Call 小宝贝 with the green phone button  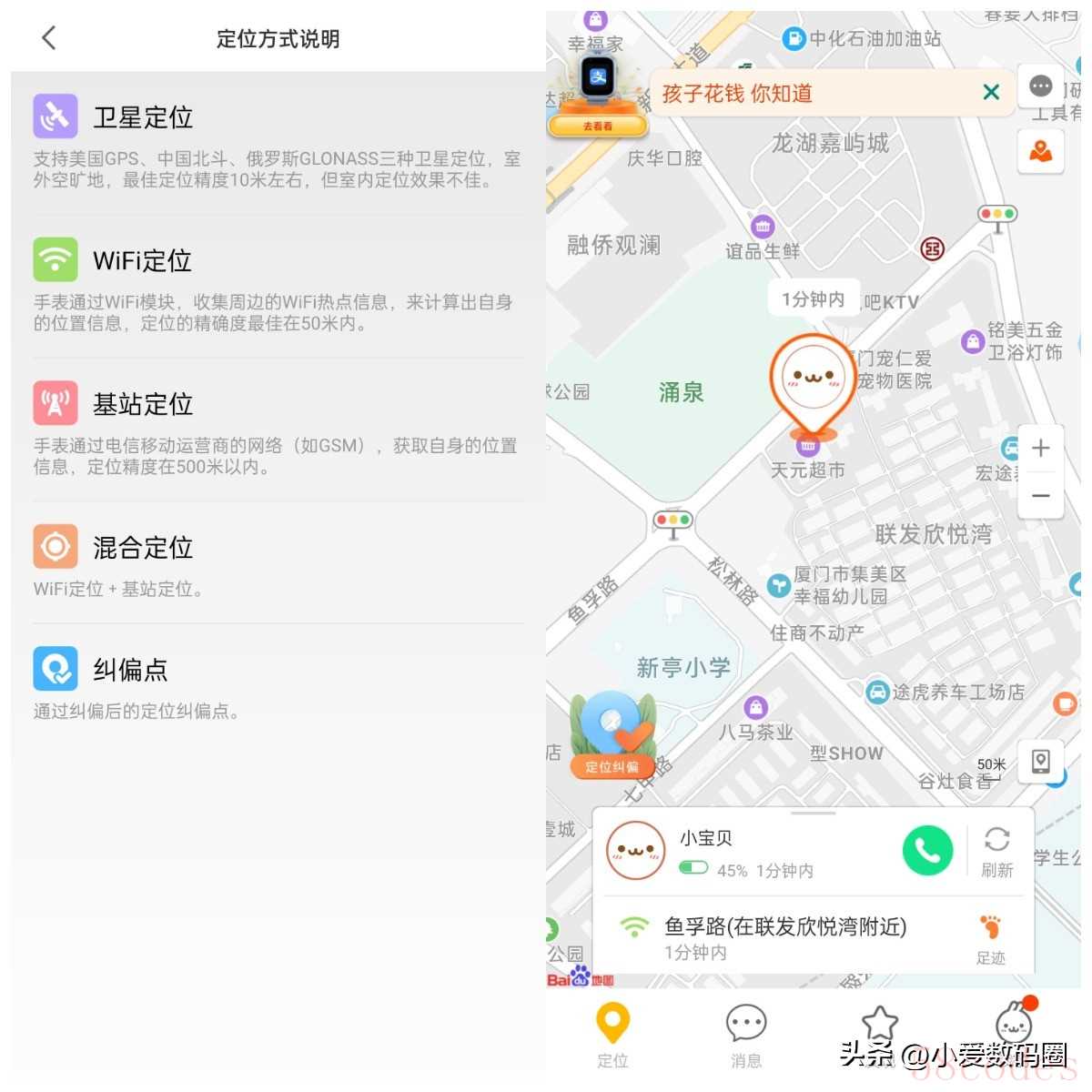[x=927, y=851]
